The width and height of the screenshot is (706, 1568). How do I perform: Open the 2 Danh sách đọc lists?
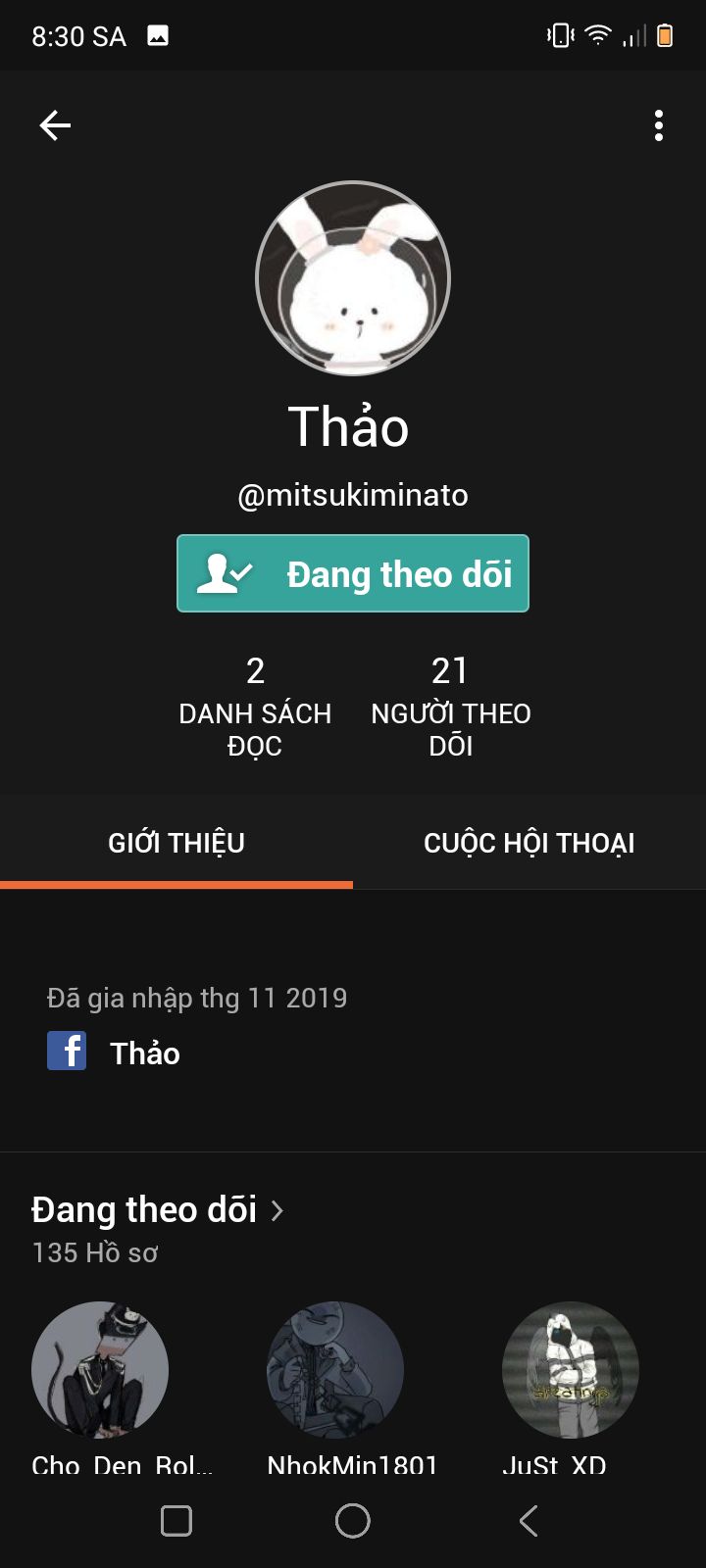click(x=255, y=706)
